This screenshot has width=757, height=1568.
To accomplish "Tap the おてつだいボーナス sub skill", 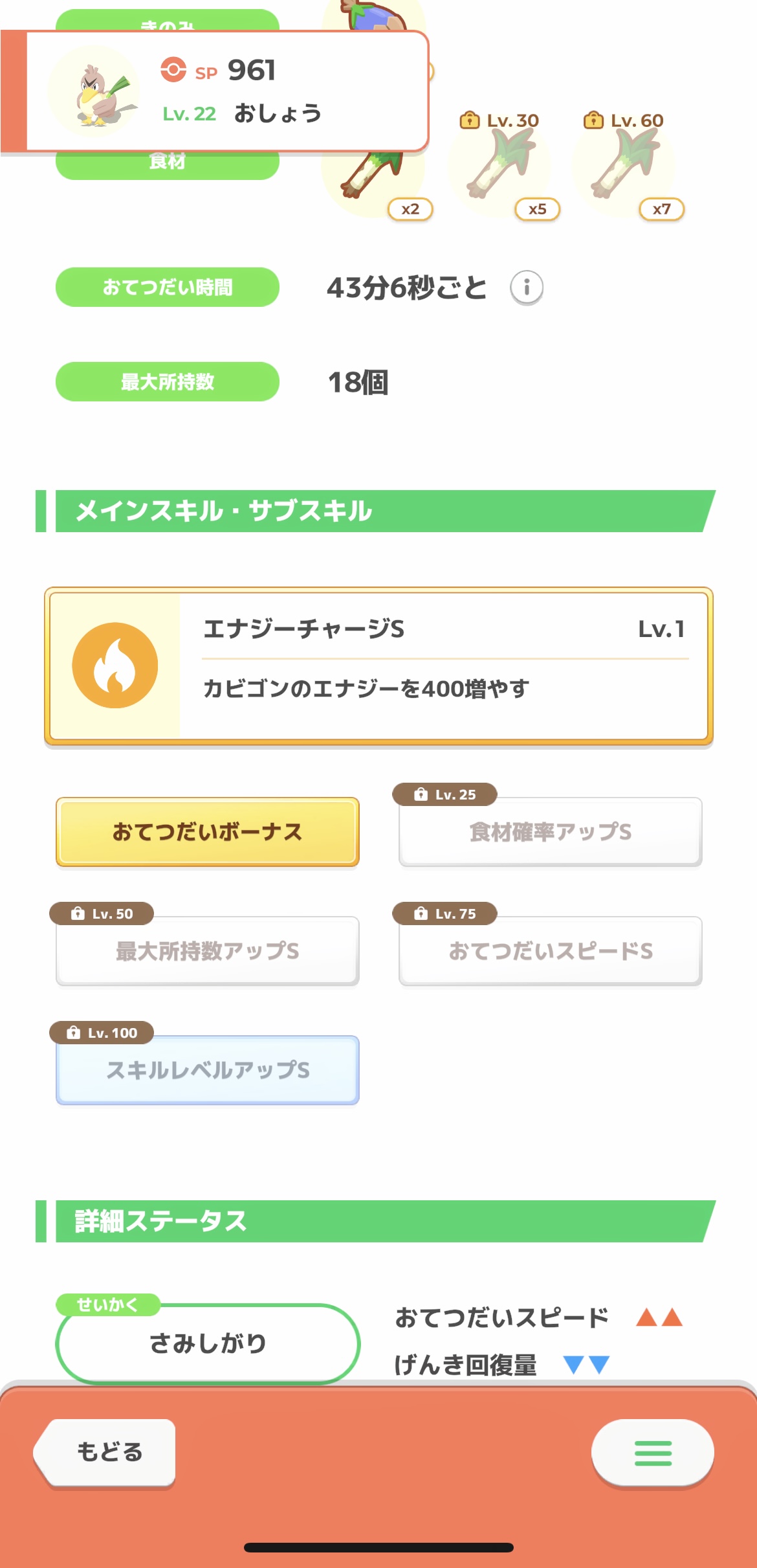I will point(208,832).
